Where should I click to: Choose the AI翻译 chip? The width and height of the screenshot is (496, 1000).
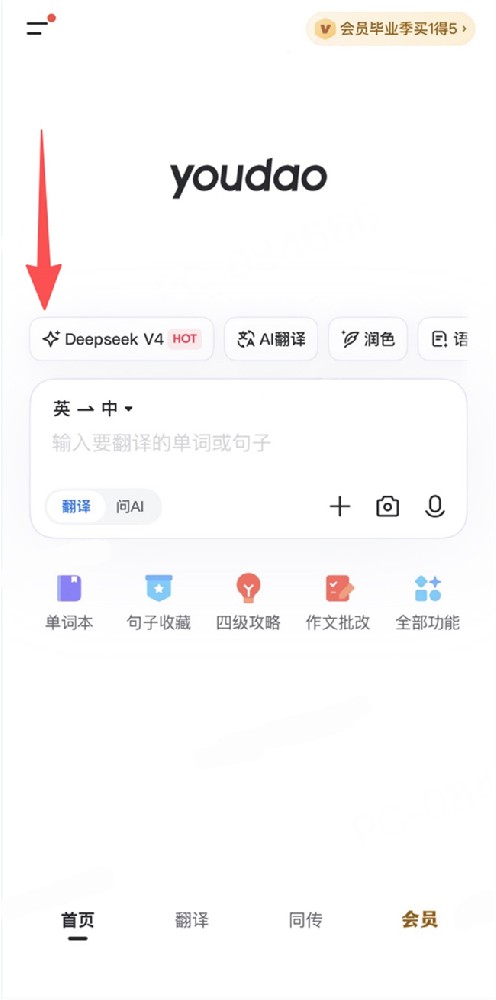click(271, 339)
